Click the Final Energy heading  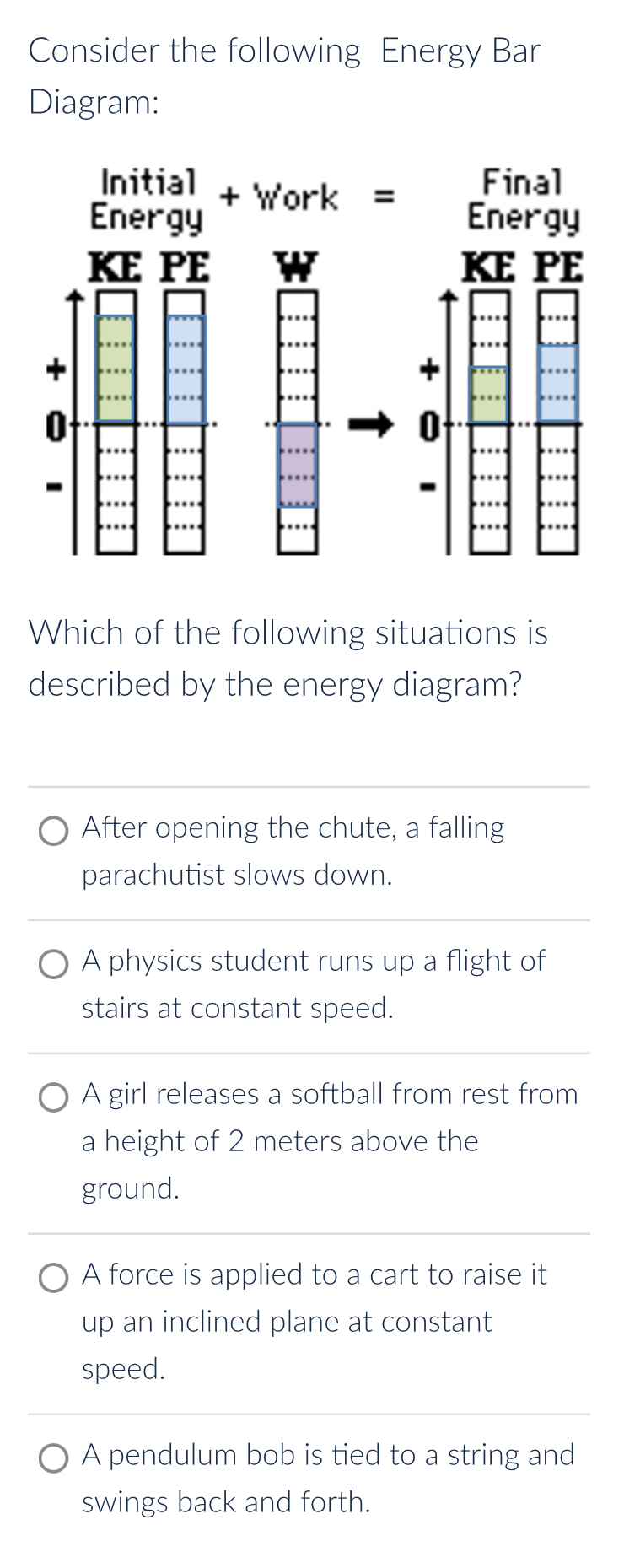pyautogui.click(x=523, y=199)
